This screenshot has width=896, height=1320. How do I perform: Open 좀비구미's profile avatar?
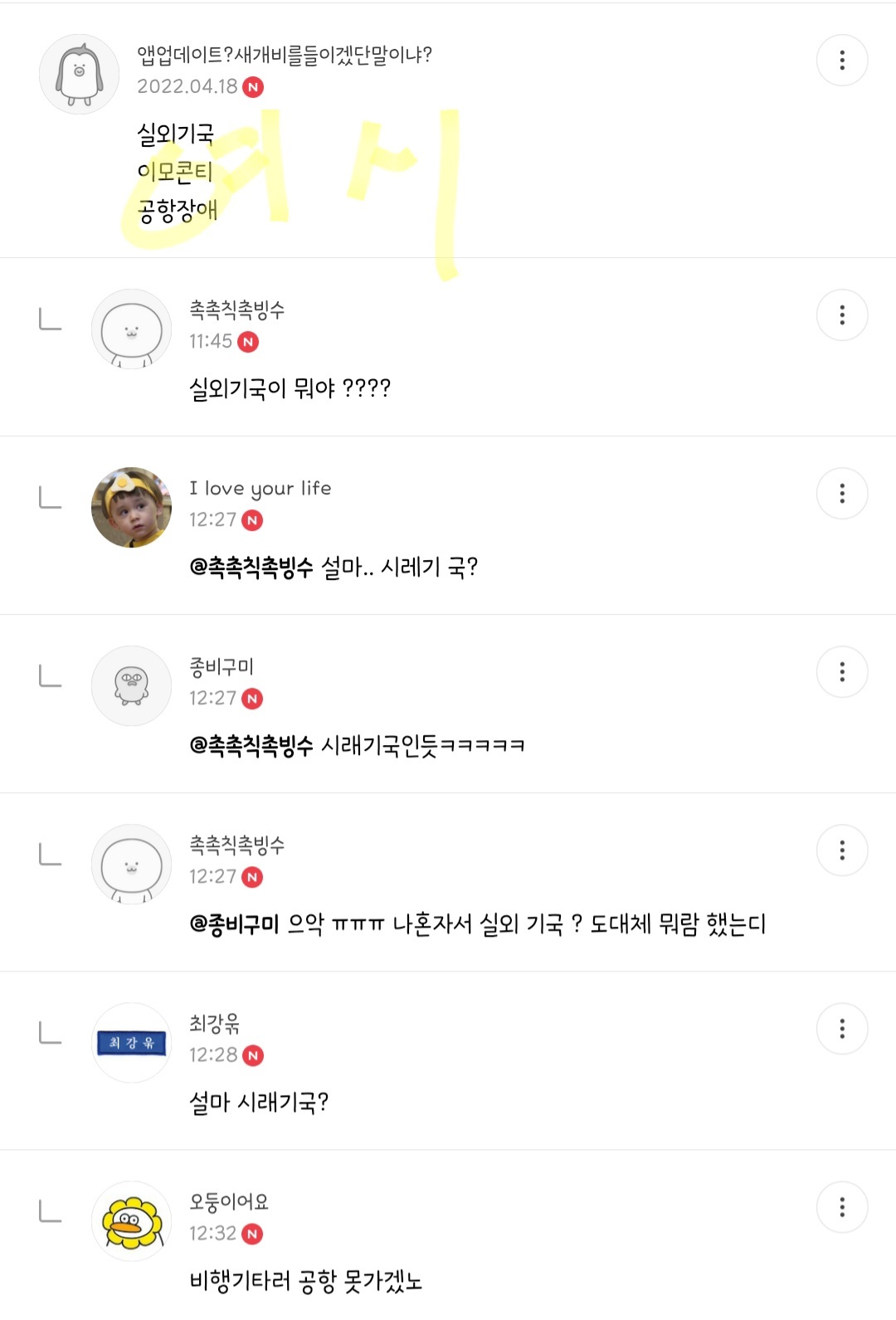(x=131, y=686)
